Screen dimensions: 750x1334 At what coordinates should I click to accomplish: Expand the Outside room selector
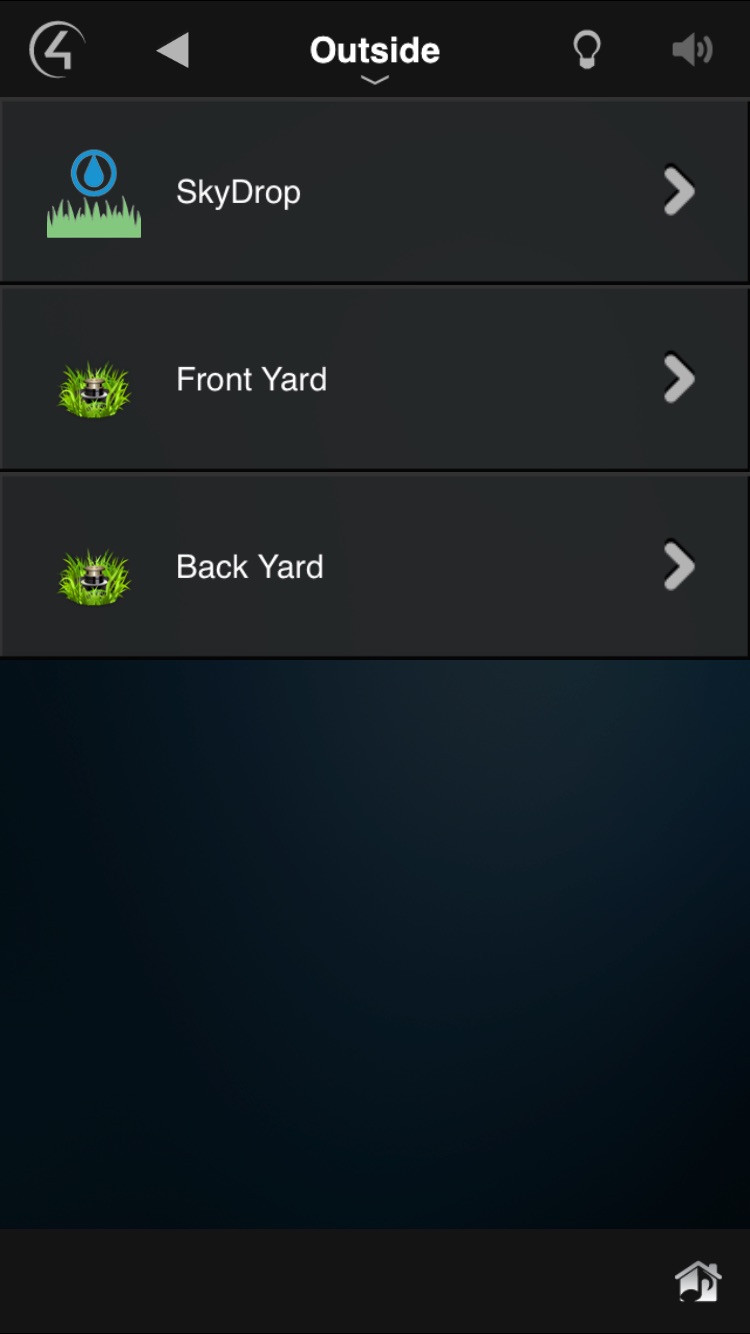pyautogui.click(x=375, y=56)
